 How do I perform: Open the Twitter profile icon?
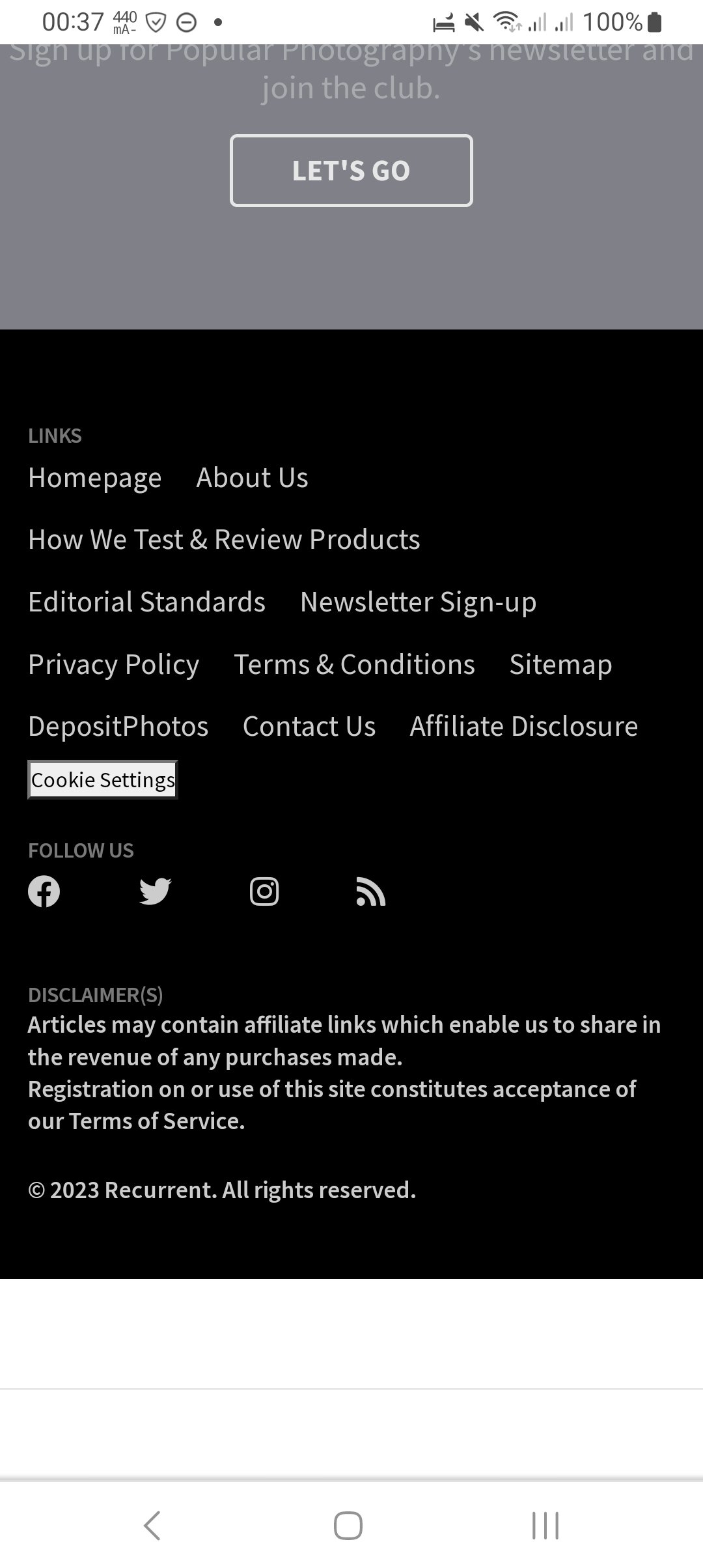[x=154, y=891]
